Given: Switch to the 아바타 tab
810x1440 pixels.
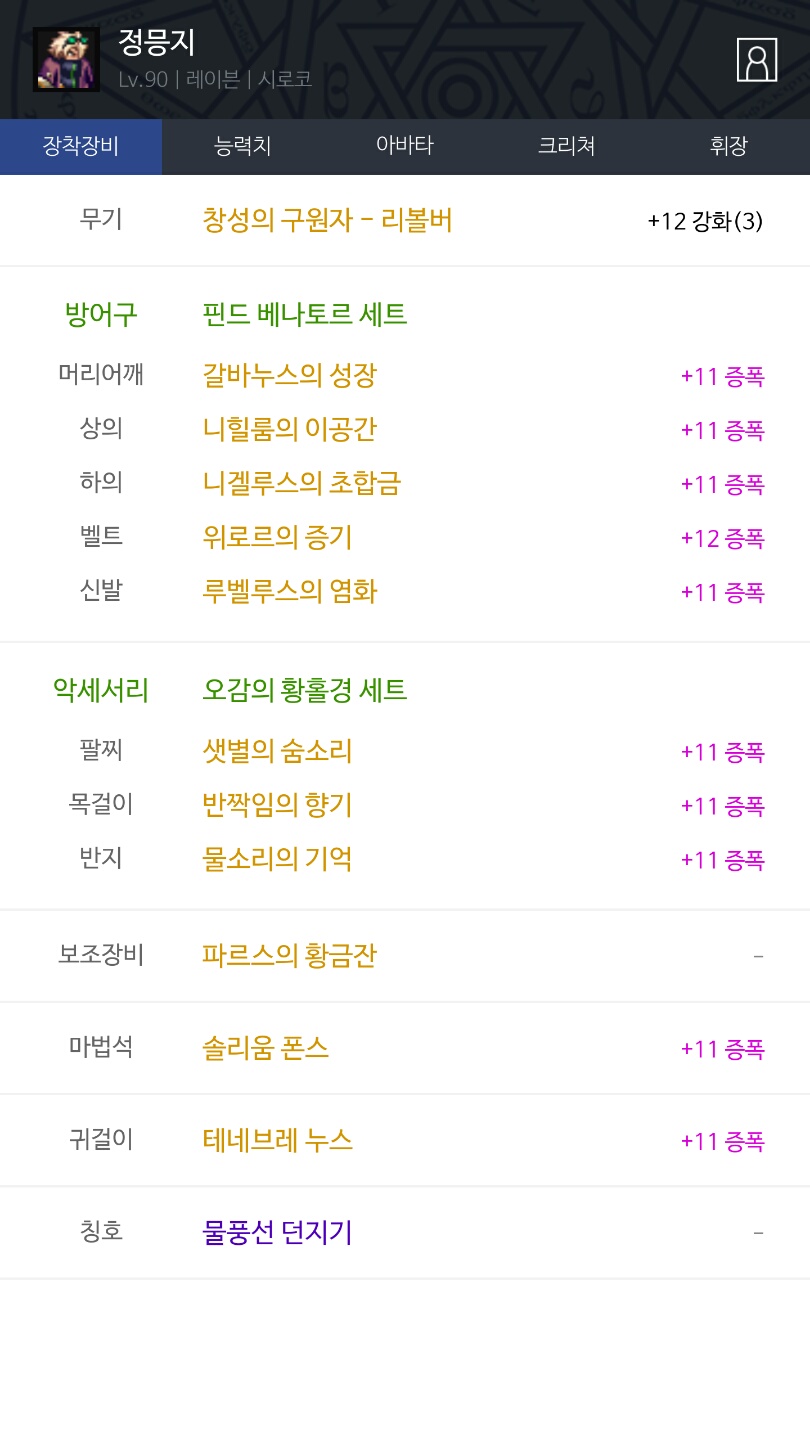Looking at the screenshot, I should 405,146.
